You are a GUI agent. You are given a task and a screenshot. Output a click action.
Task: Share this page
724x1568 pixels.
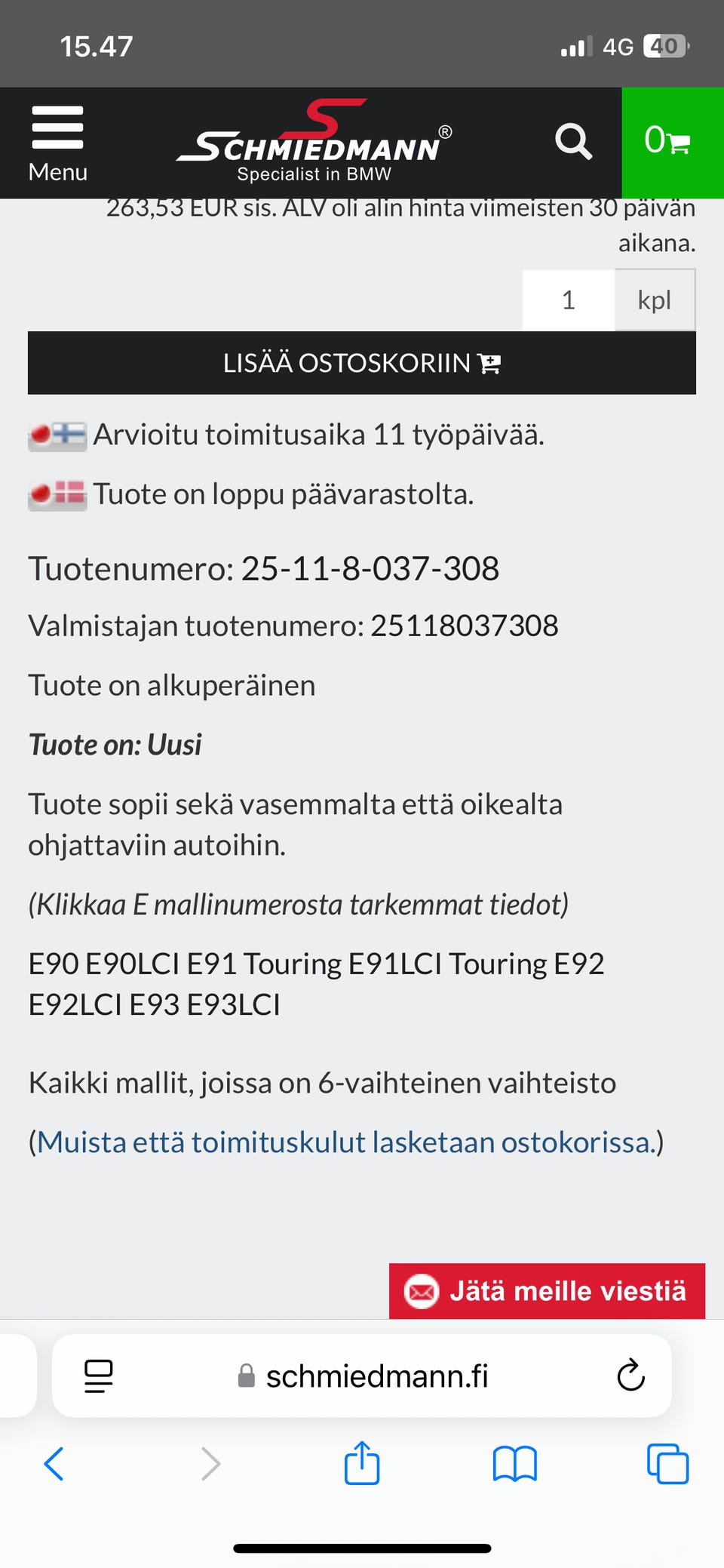click(362, 1462)
